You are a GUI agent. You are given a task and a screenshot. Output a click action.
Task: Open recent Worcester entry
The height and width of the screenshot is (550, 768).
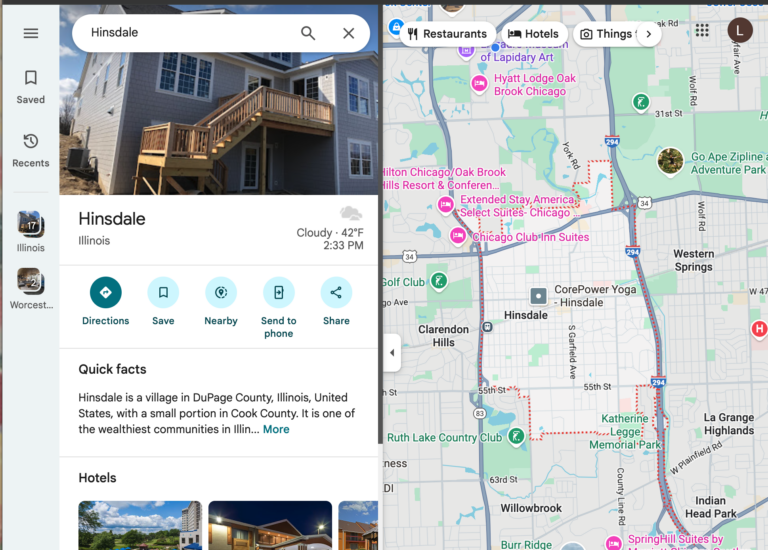point(30,287)
